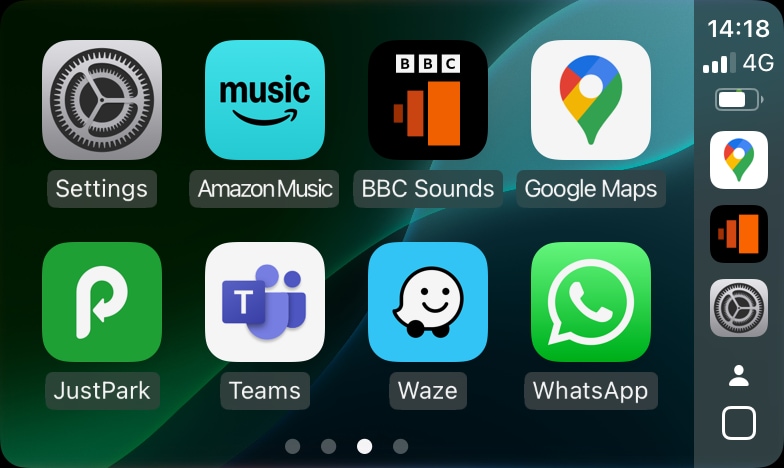The image size is (784, 468).
Task: Open Google Maps from the sidebar dock
Action: pyautogui.click(x=739, y=160)
